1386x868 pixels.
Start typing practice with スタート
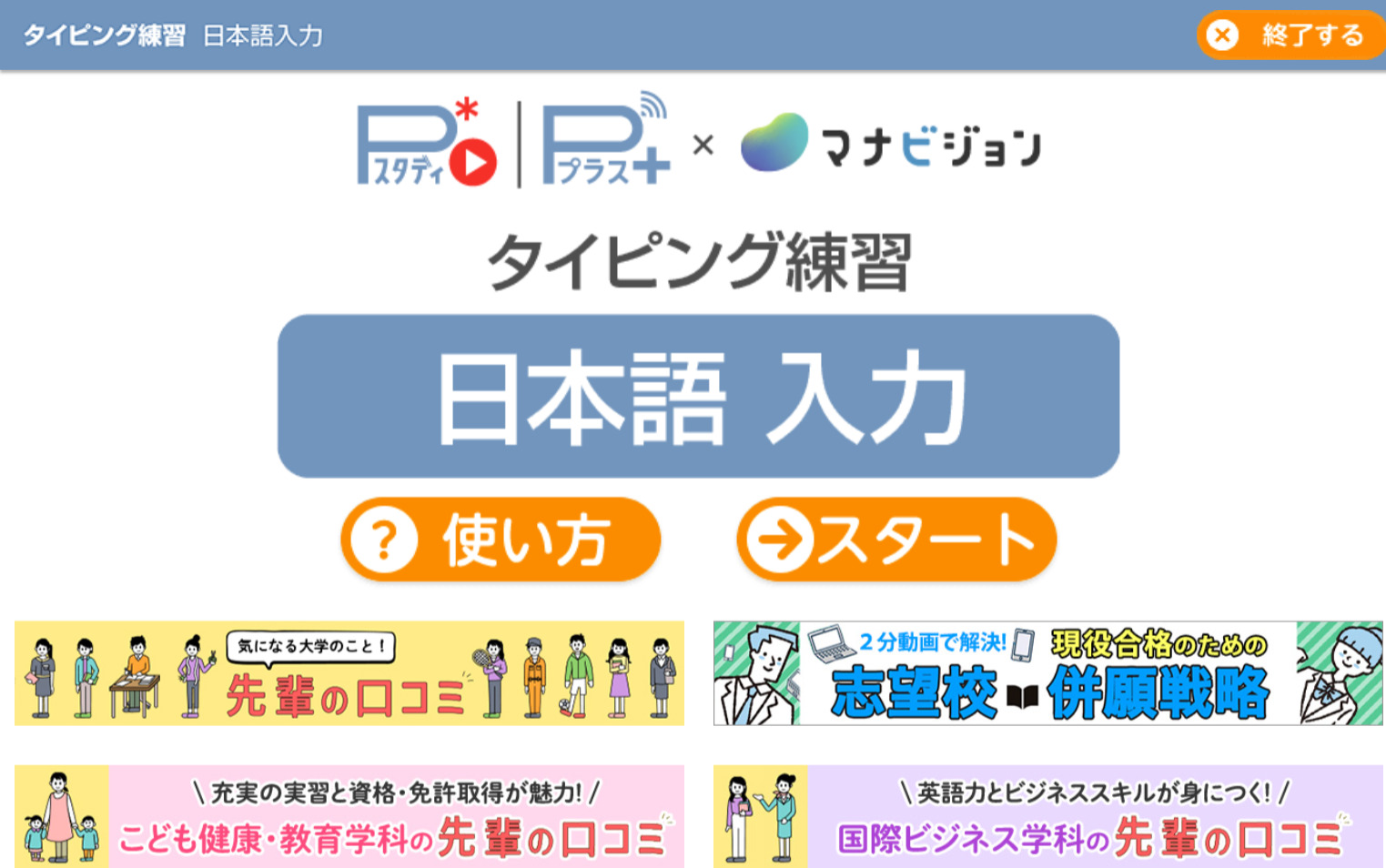[x=896, y=540]
